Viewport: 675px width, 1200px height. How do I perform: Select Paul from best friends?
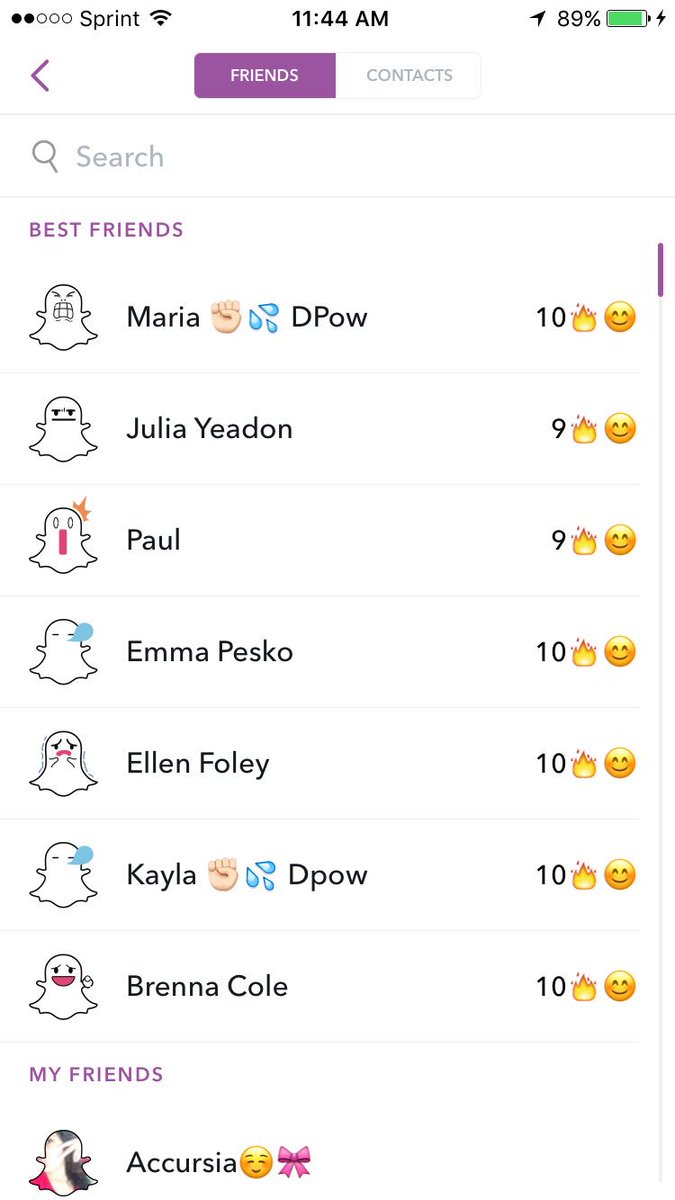click(x=320, y=541)
